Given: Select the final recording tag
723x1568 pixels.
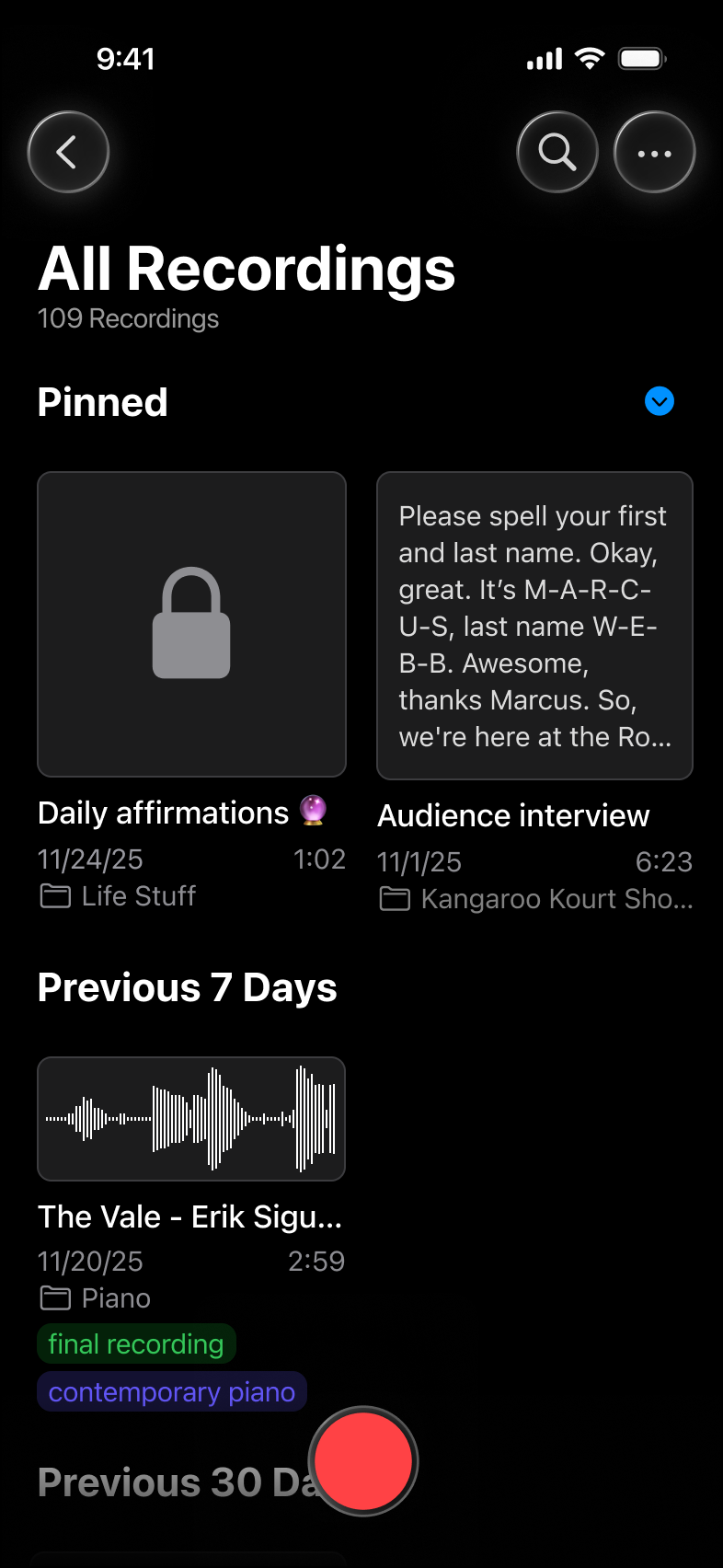Looking at the screenshot, I should (136, 1344).
